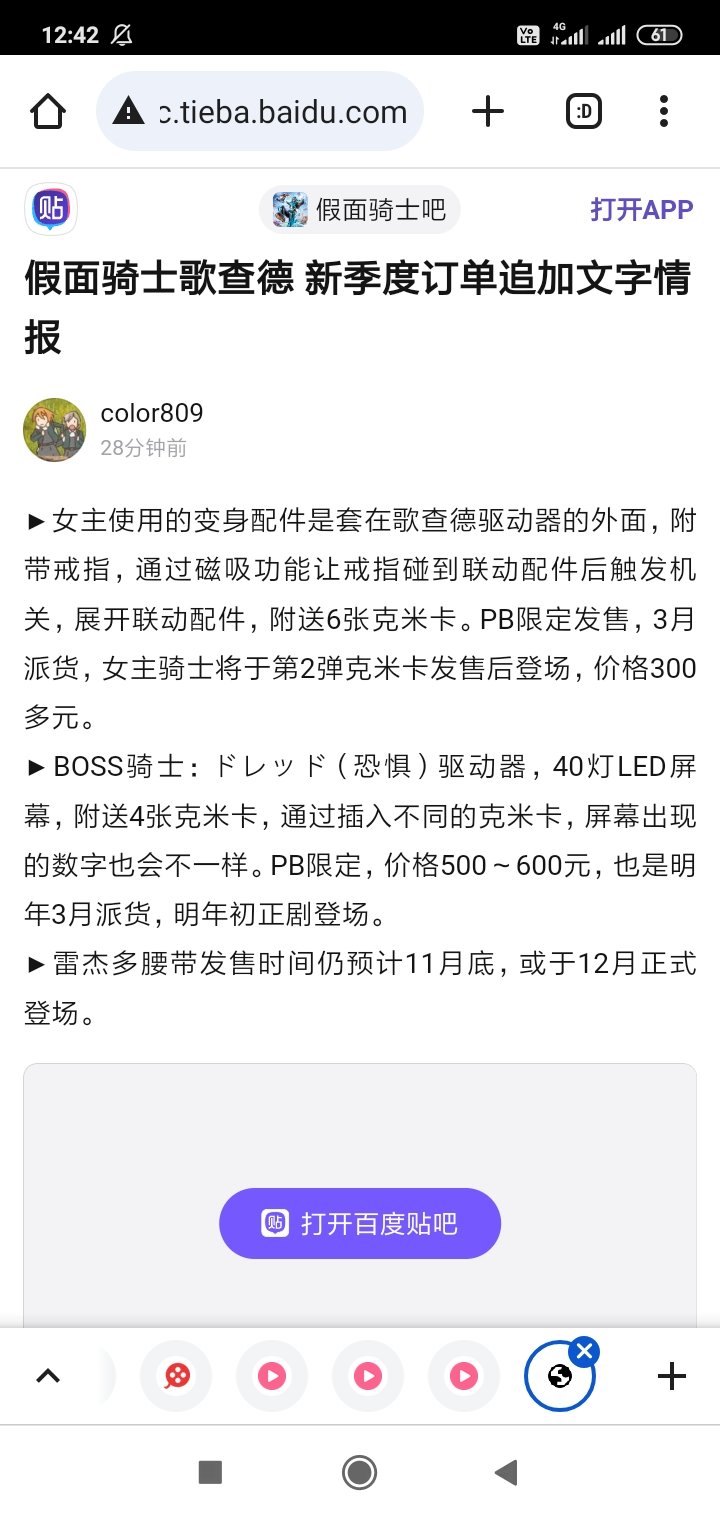Image resolution: width=720 pixels, height=1520 pixels.
Task: Tap the tieba.baidu.com address bar
Action: pyautogui.click(x=260, y=112)
